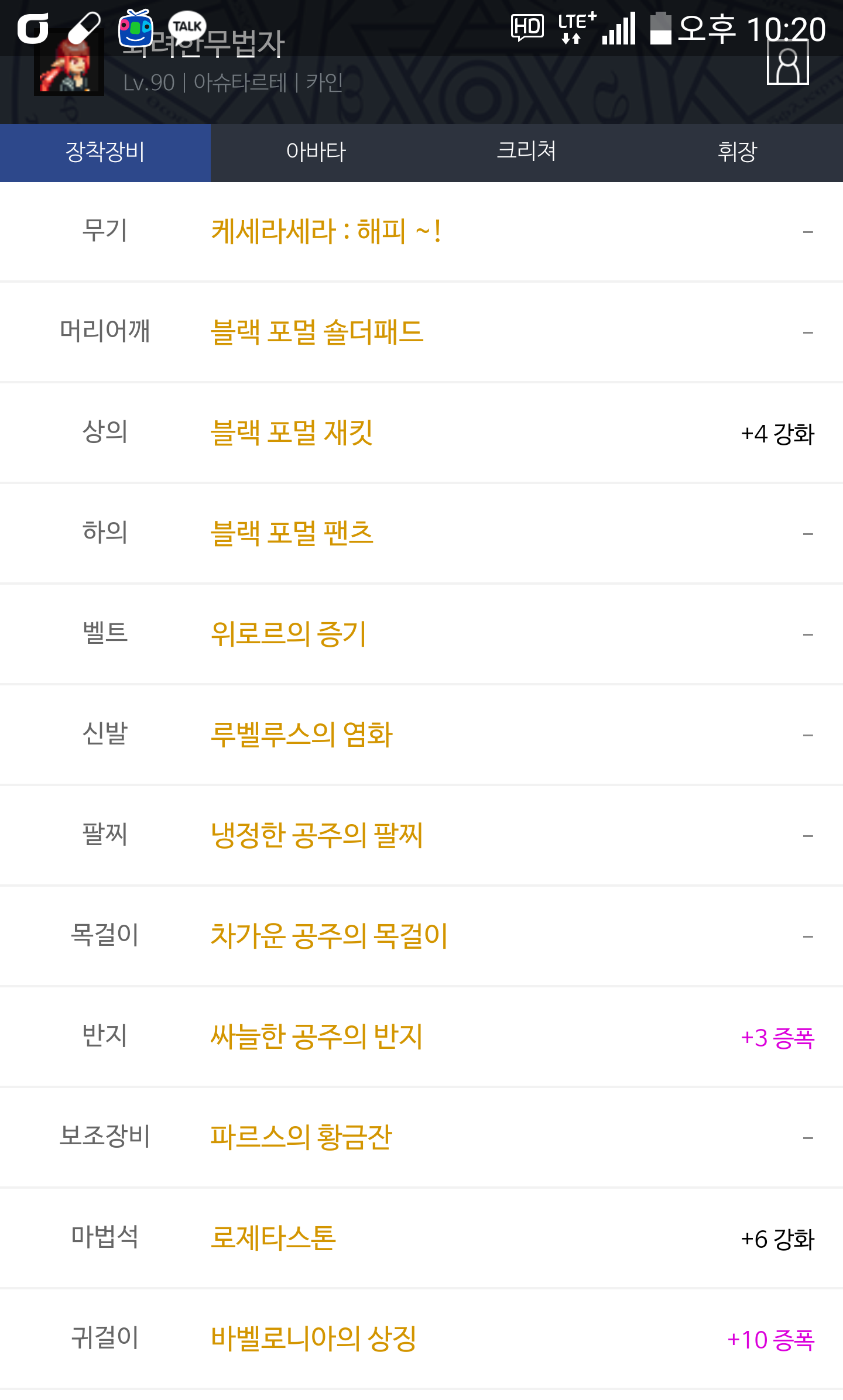View magic stone 로제타스톤

pyautogui.click(x=273, y=1238)
